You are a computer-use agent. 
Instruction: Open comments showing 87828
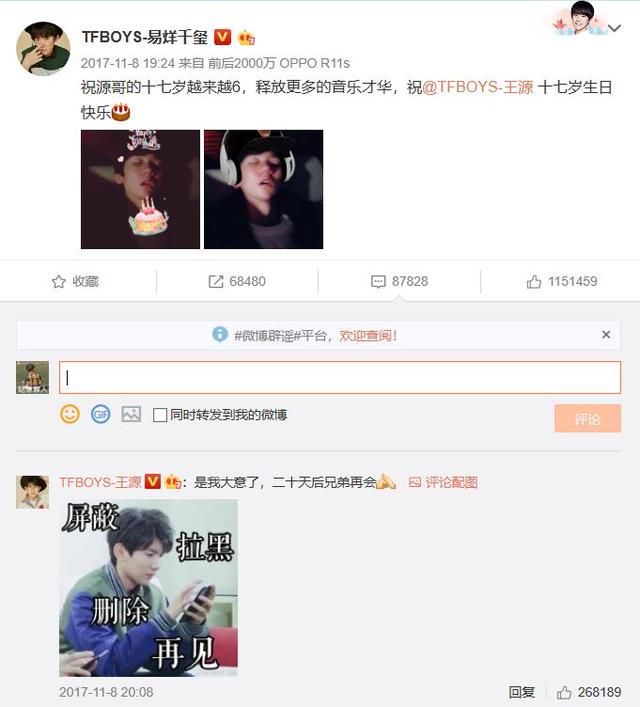(399, 282)
